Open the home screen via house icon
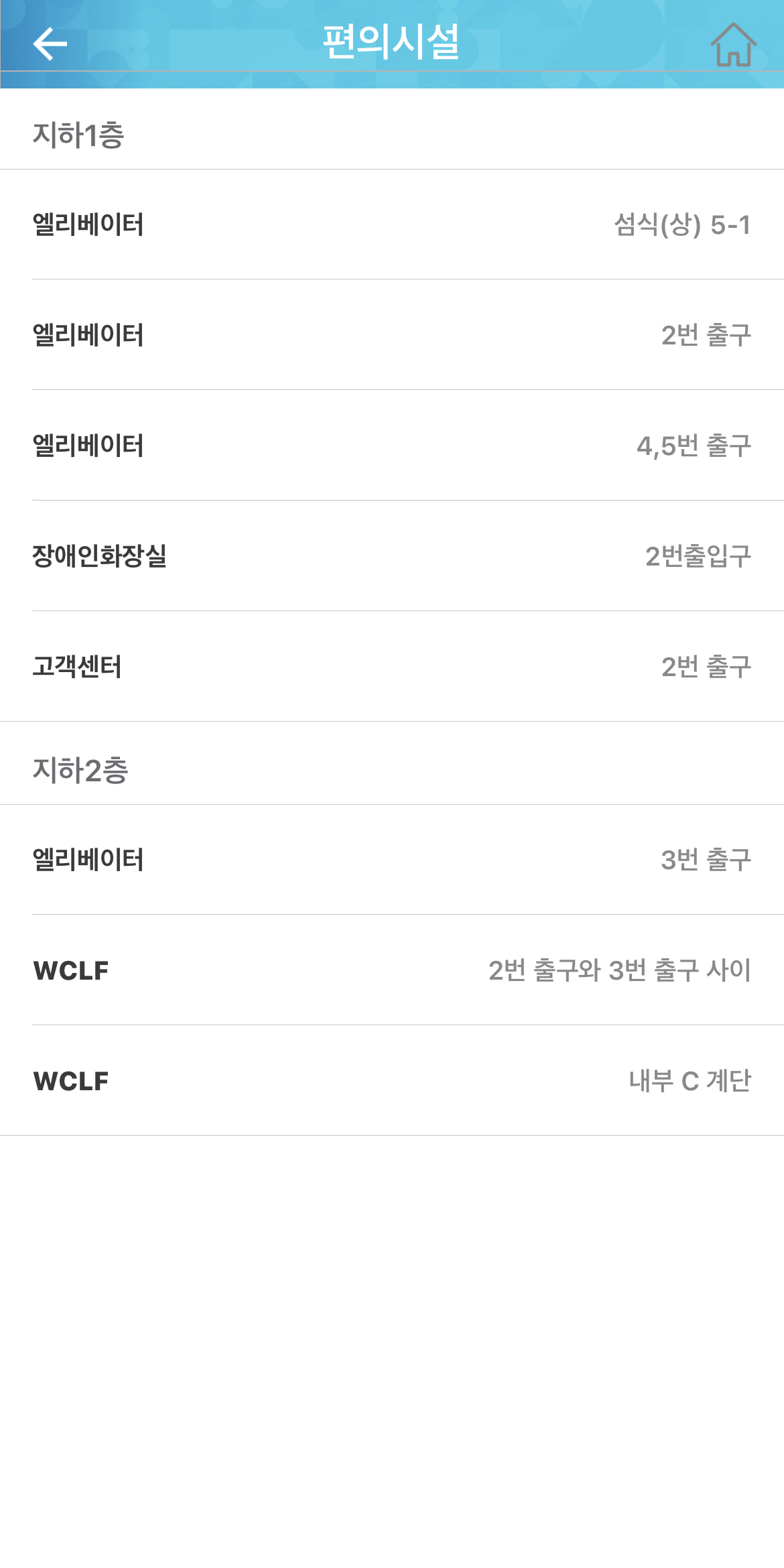 [x=733, y=45]
